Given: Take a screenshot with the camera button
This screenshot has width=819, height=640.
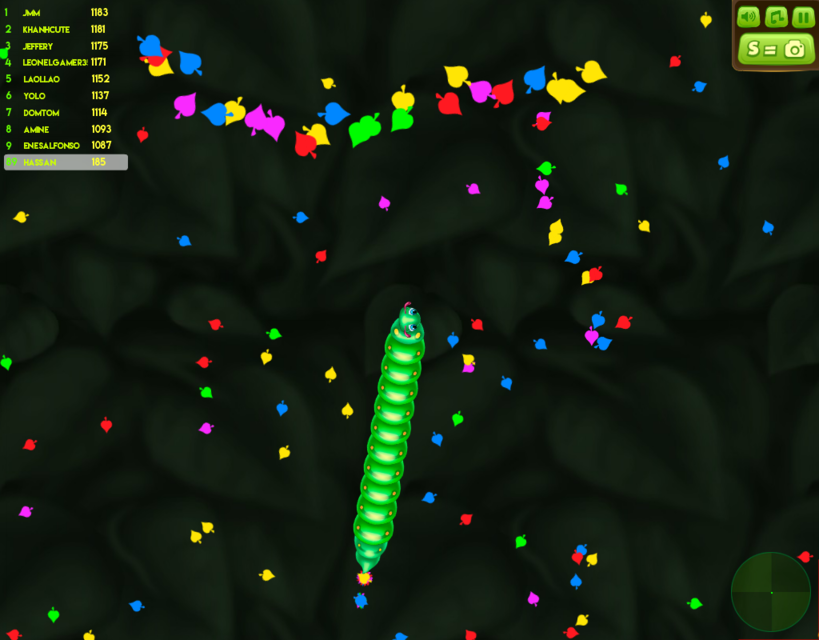Looking at the screenshot, I should (776, 49).
